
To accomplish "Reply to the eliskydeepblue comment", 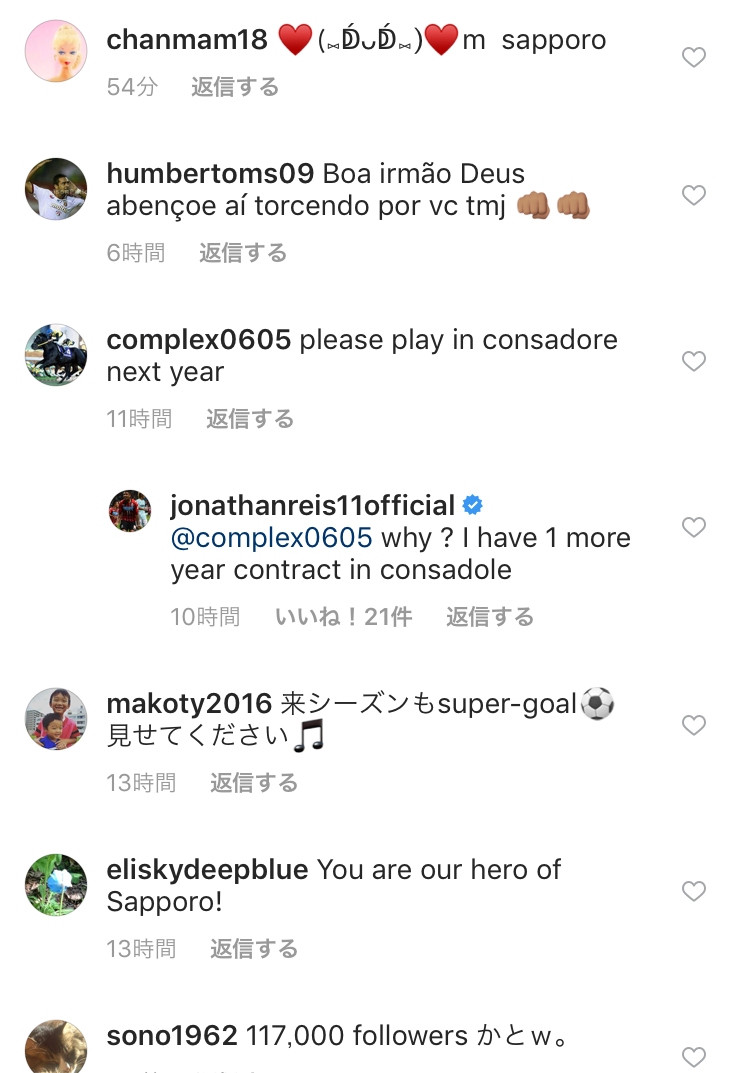I will pyautogui.click(x=254, y=949).
